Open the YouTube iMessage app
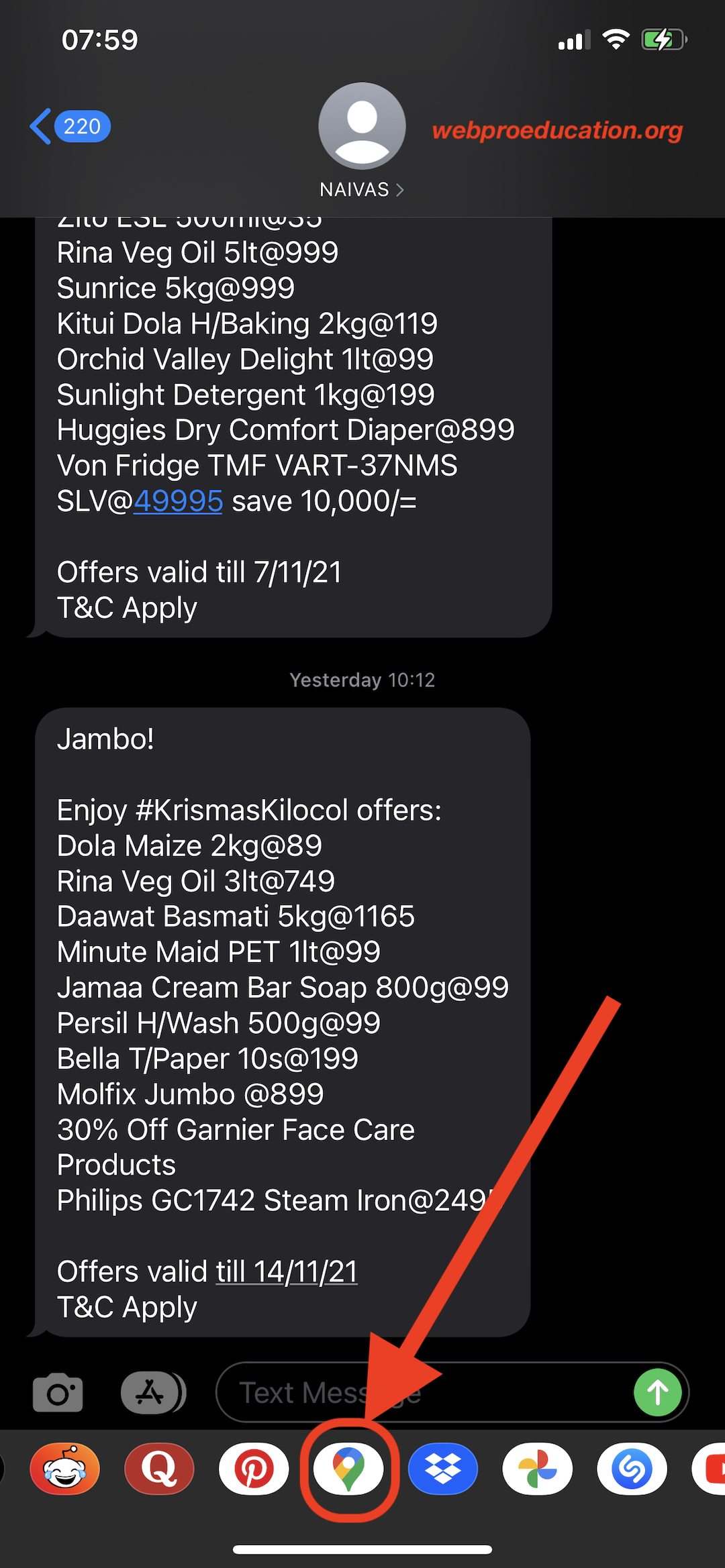725x1568 pixels. tap(709, 1469)
